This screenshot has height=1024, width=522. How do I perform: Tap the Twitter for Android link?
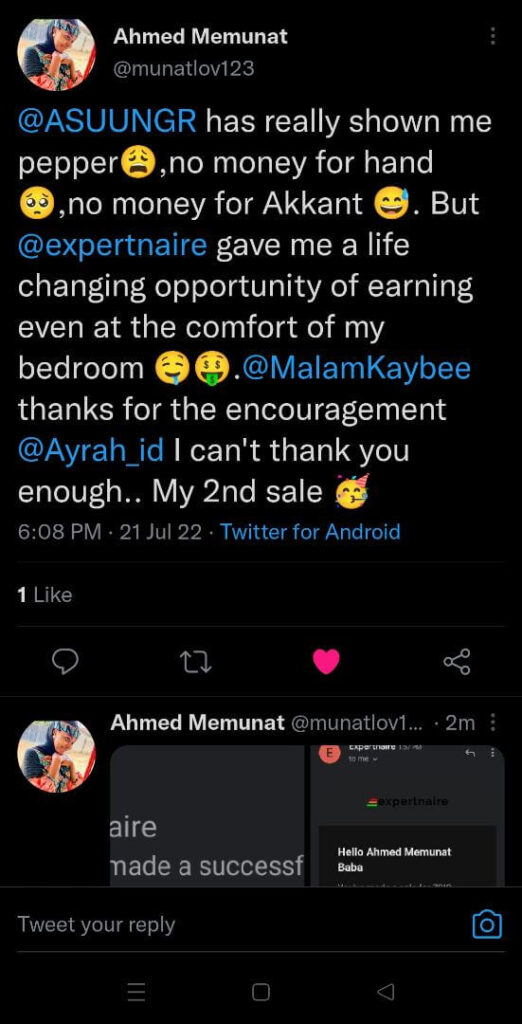click(310, 532)
